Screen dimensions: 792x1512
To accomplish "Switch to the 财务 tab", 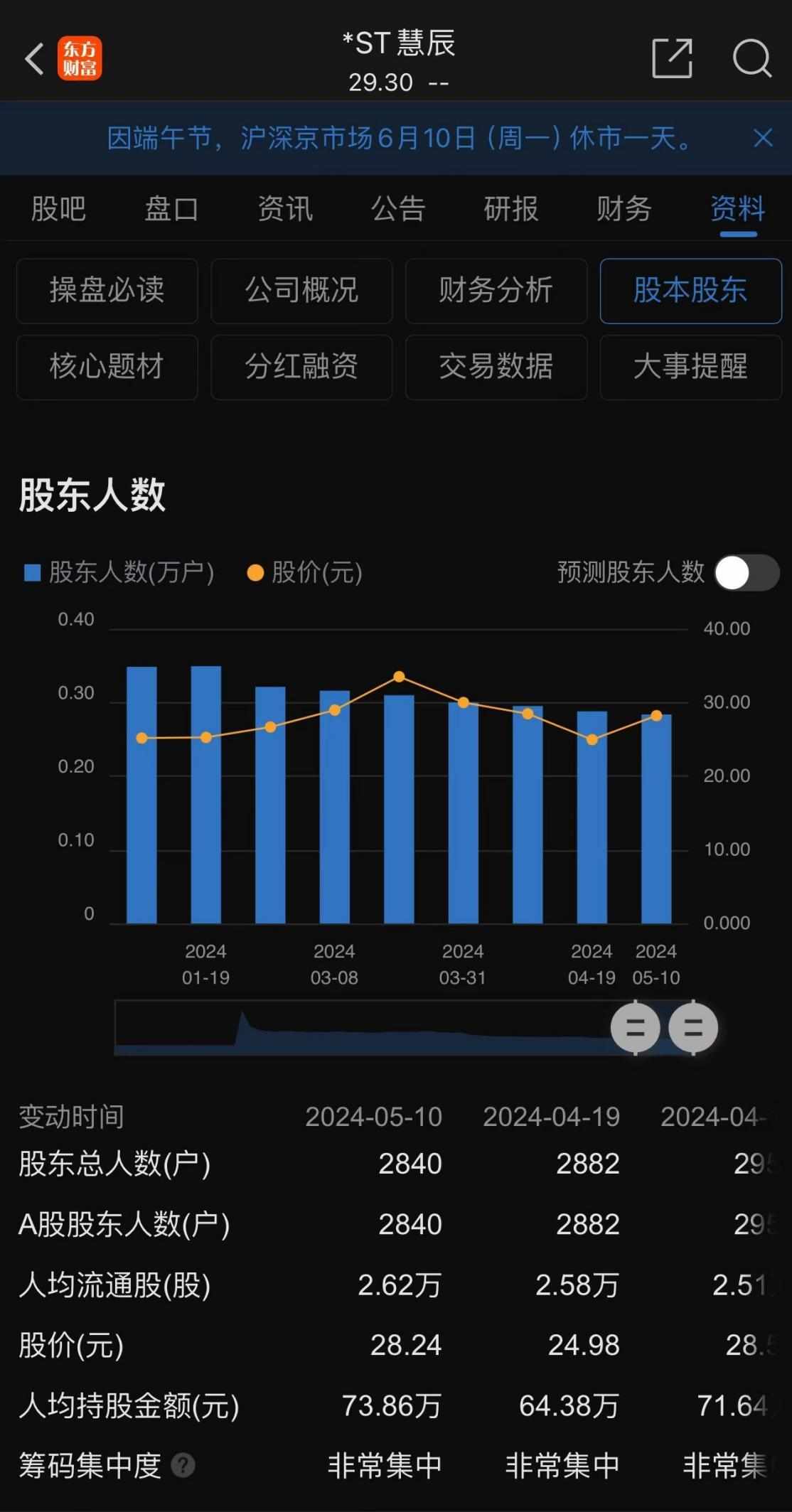I will point(624,209).
